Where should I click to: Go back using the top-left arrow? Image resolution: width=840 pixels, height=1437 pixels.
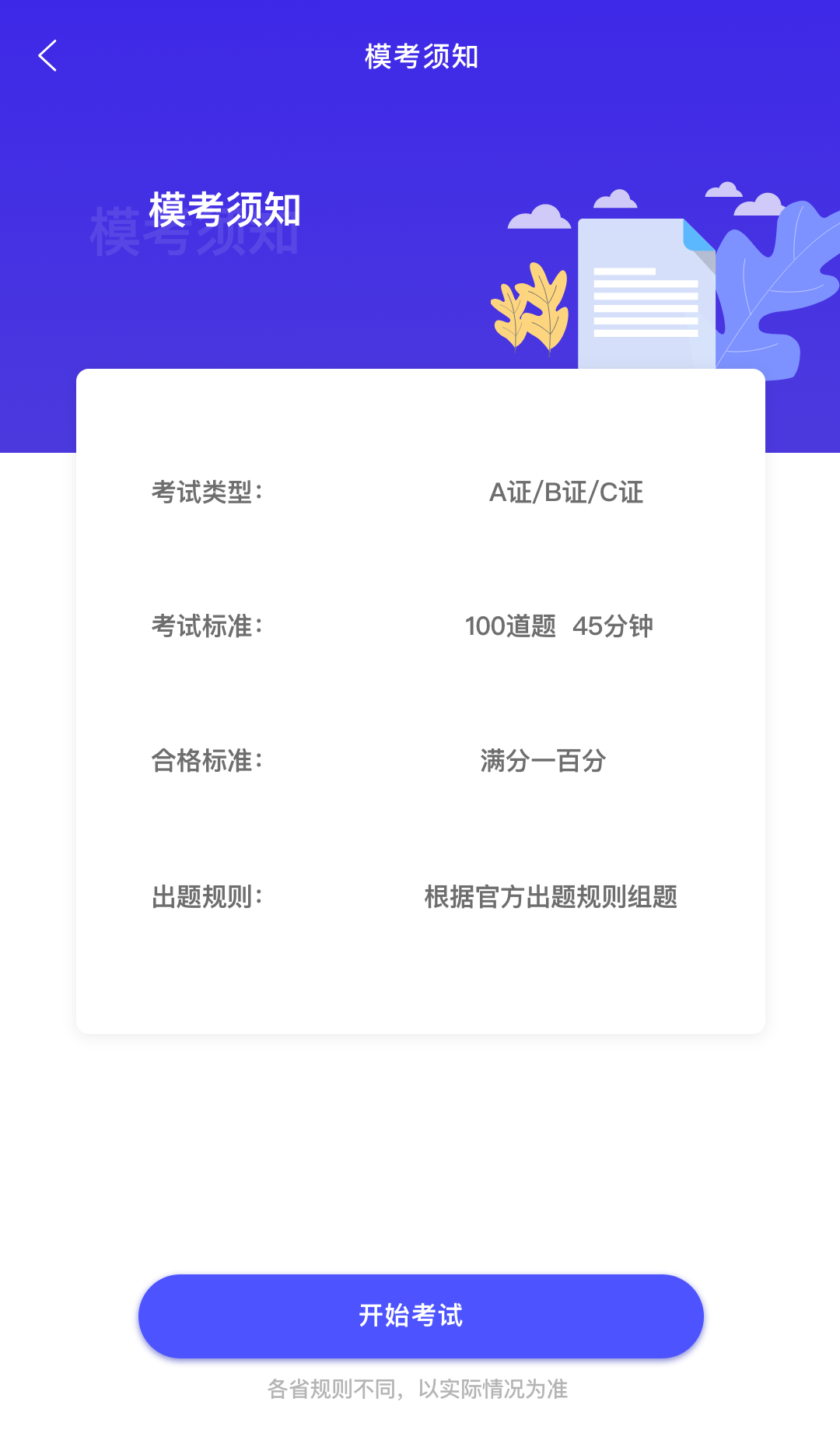pyautogui.click(x=47, y=56)
